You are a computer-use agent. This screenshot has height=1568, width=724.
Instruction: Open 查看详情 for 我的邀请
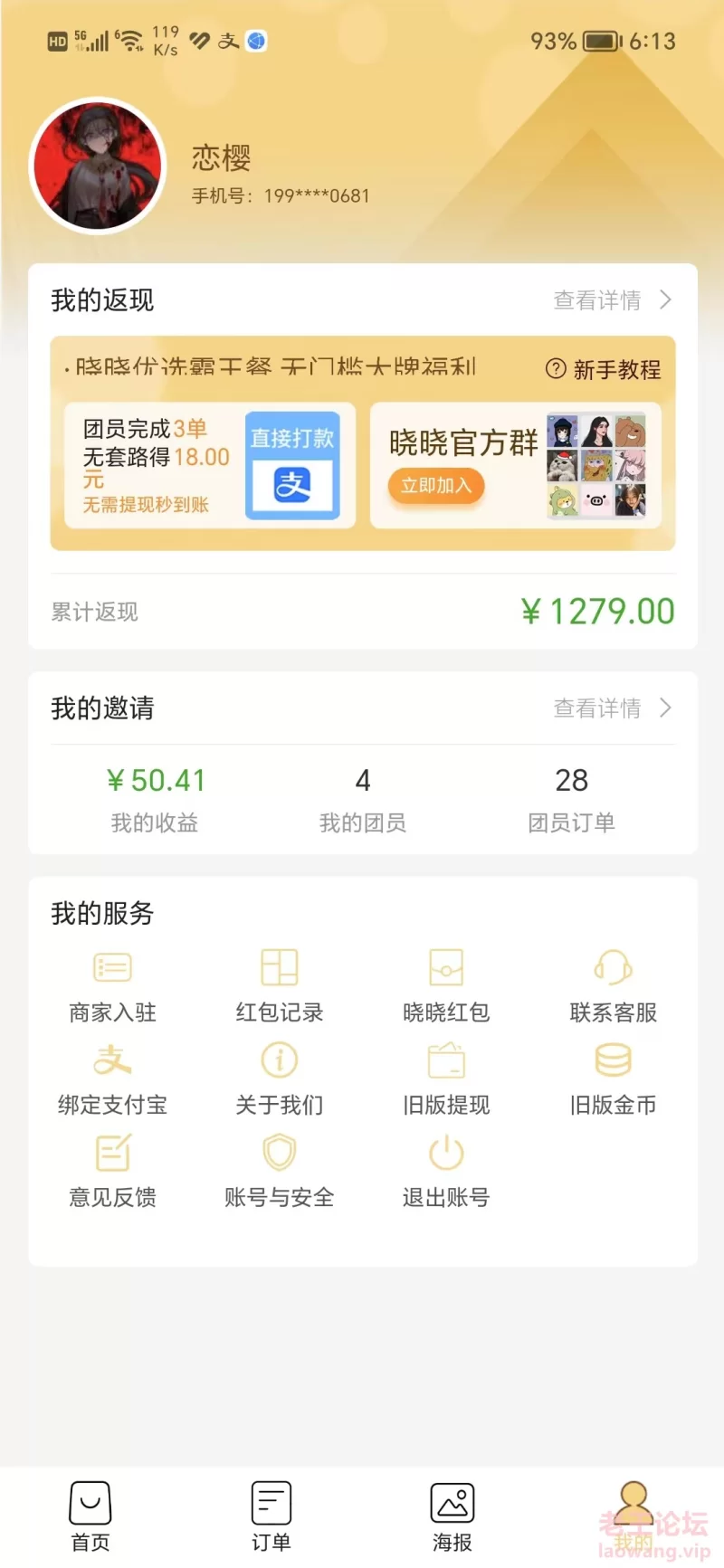pyautogui.click(x=613, y=708)
